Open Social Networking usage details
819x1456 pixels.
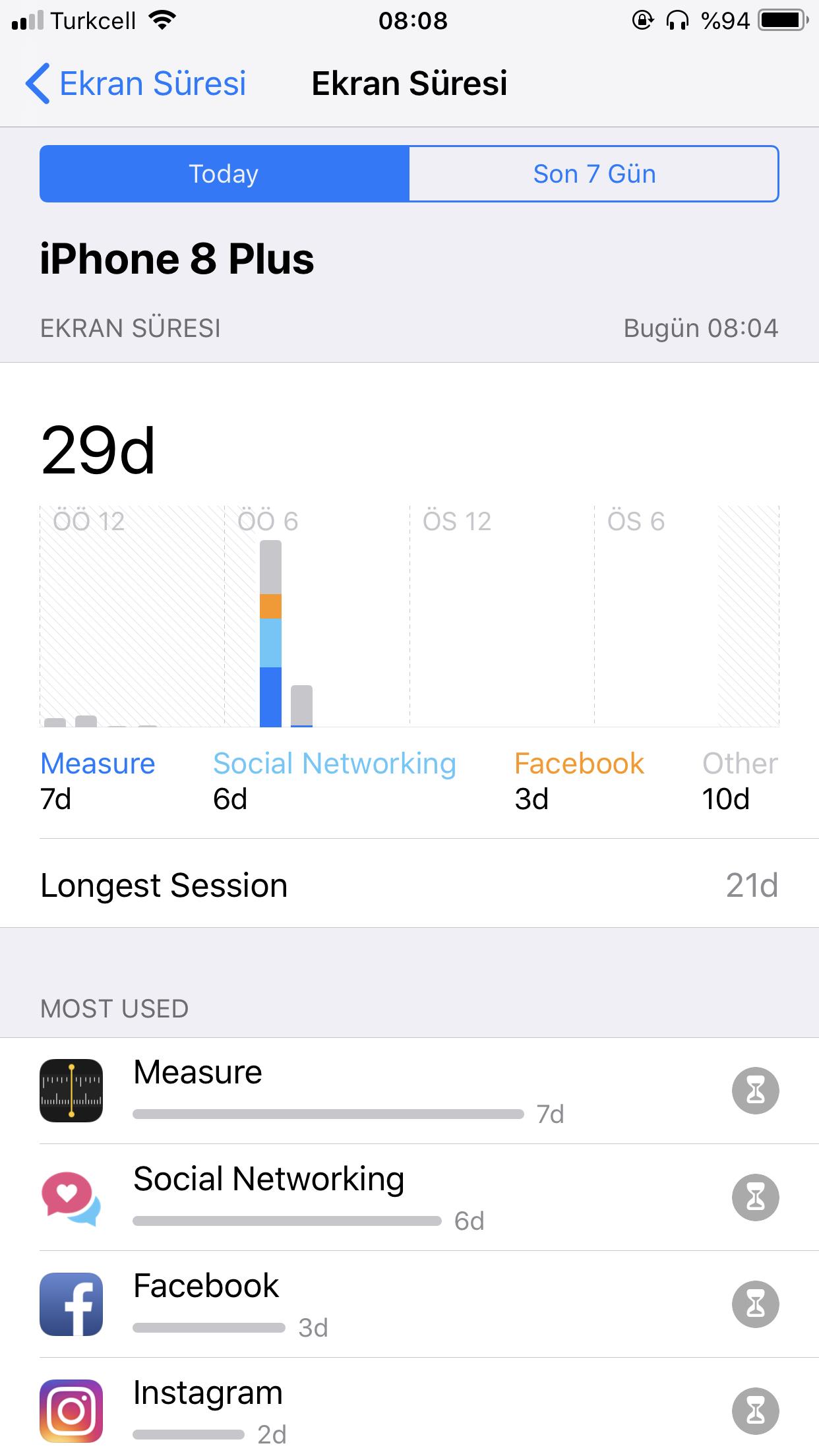point(409,1198)
